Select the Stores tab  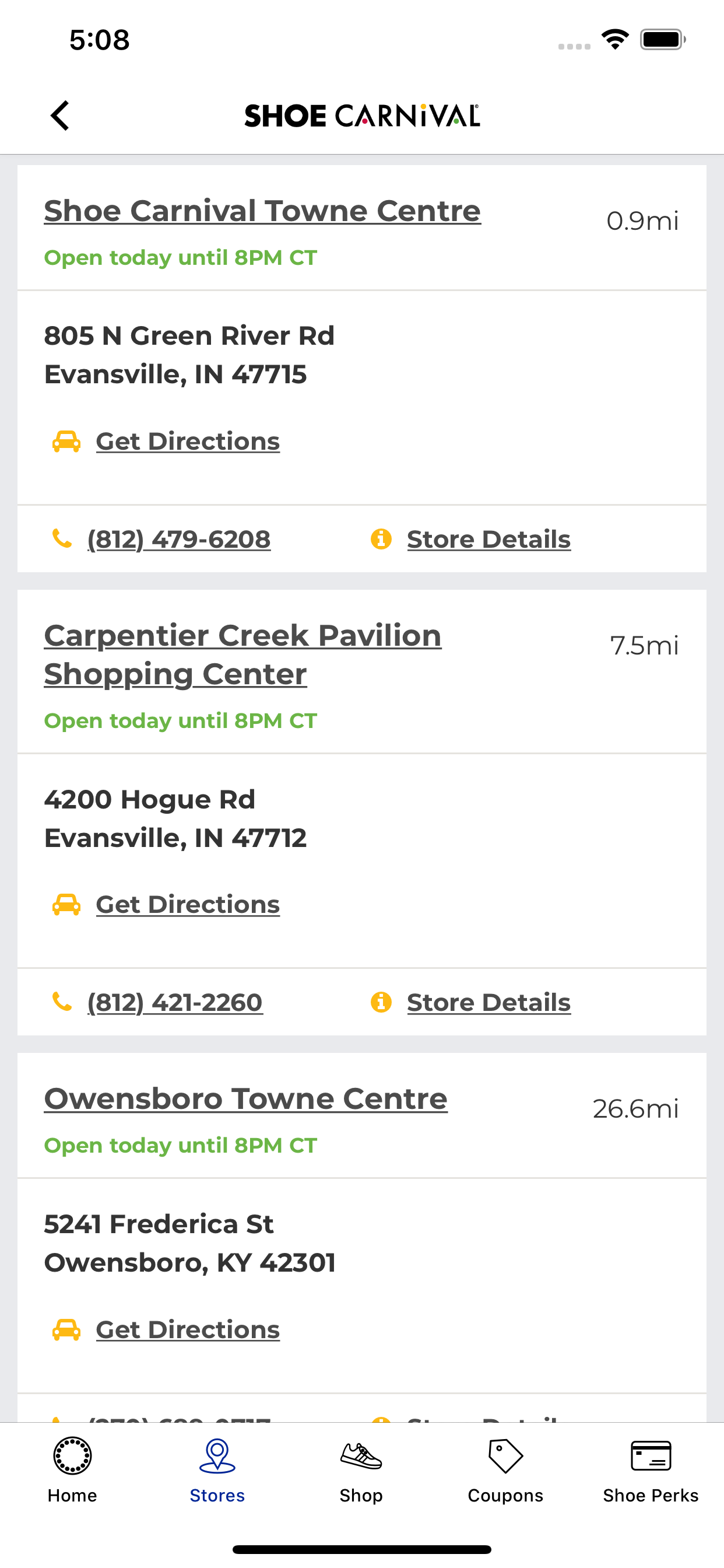[217, 1471]
